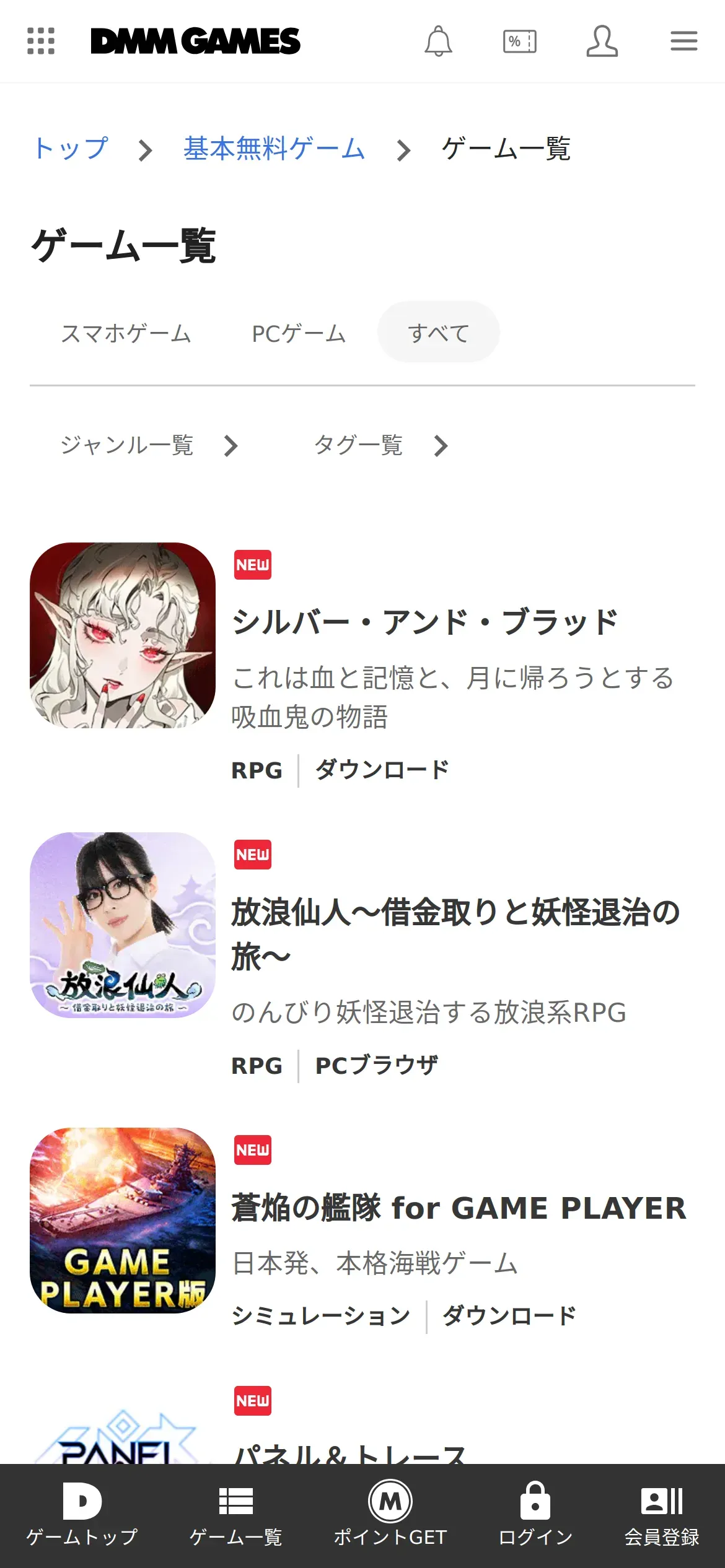Viewport: 725px width, 1568px height.
Task: Switch to the スマホゲーム tab
Action: click(126, 333)
